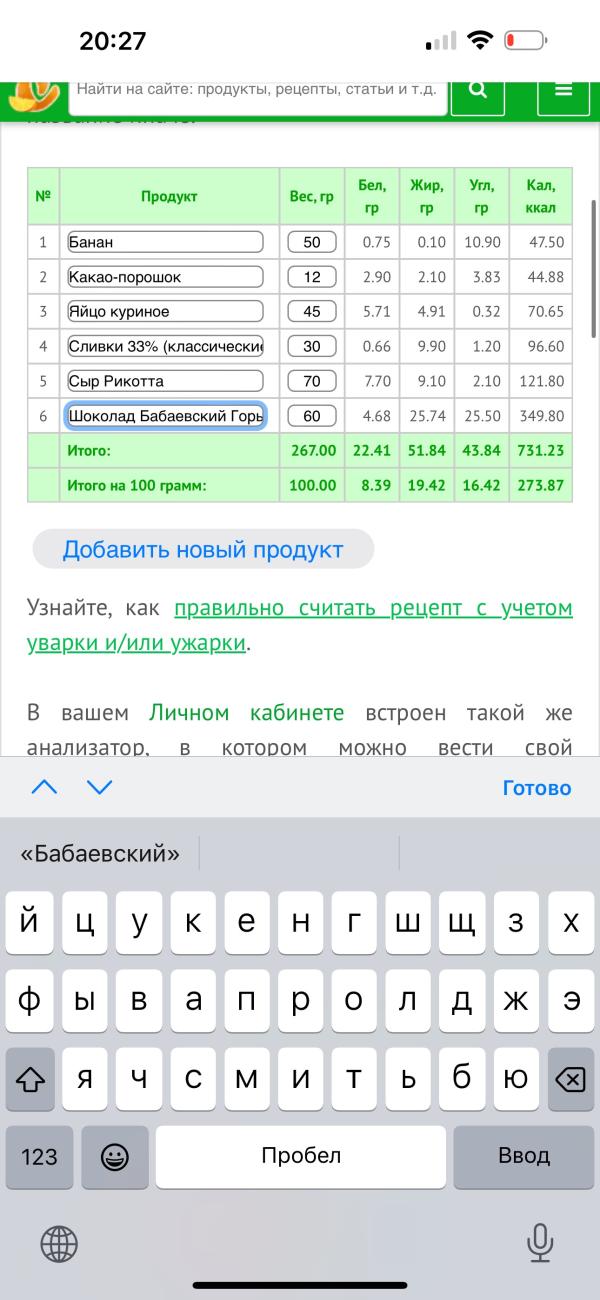Image resolution: width=600 pixels, height=1300 pixels.
Task: Tap Добавить новый продукт button
Action: coord(203,549)
